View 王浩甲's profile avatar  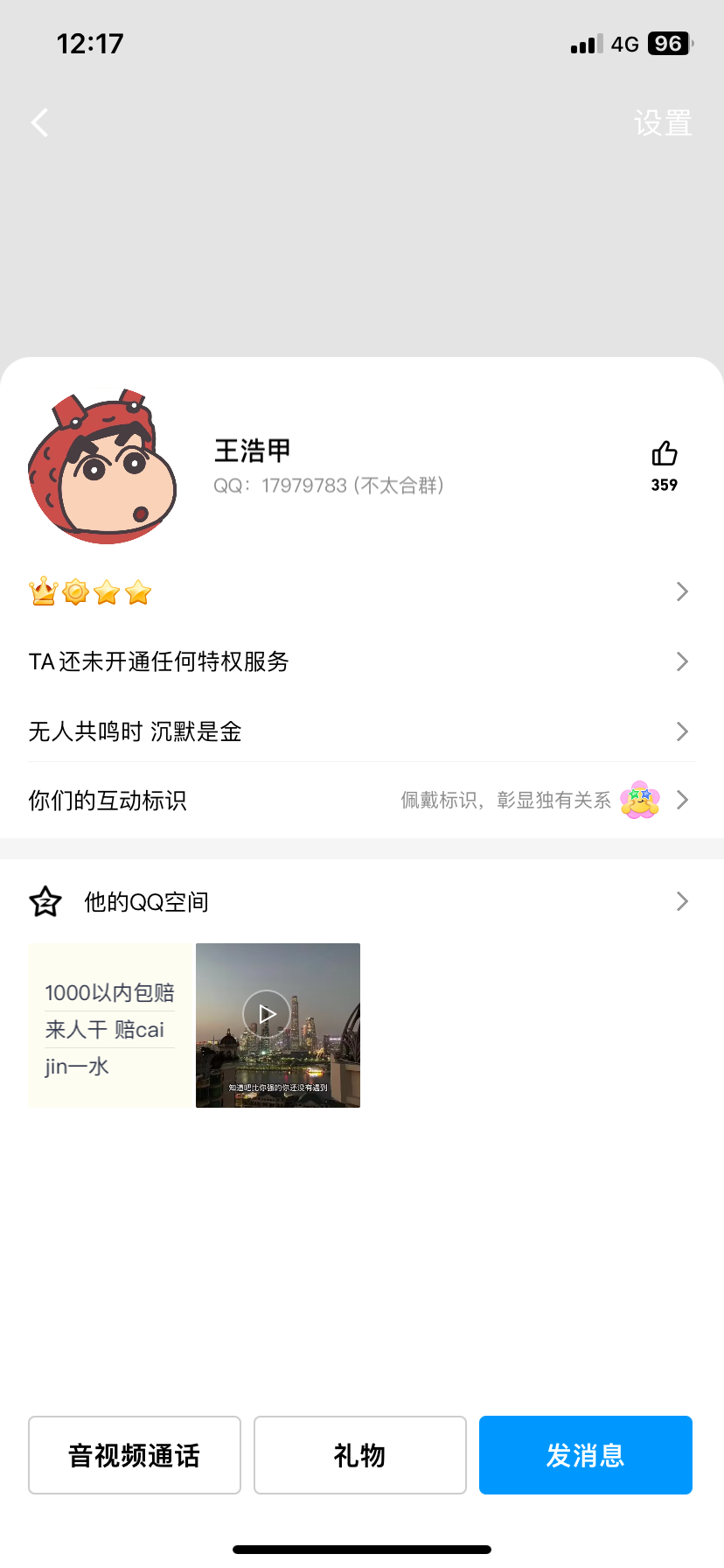(x=102, y=467)
